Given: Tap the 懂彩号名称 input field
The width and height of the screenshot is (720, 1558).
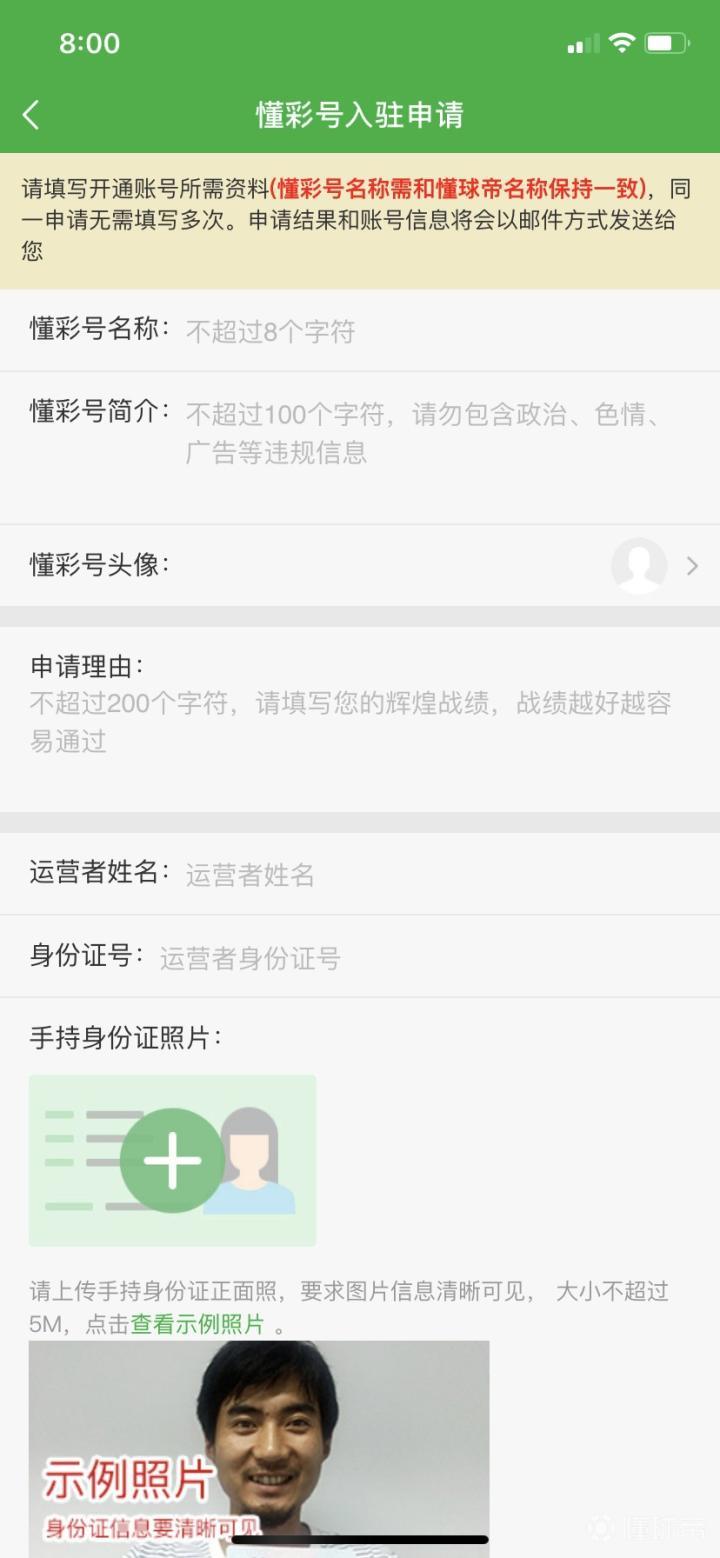Looking at the screenshot, I should [440, 332].
